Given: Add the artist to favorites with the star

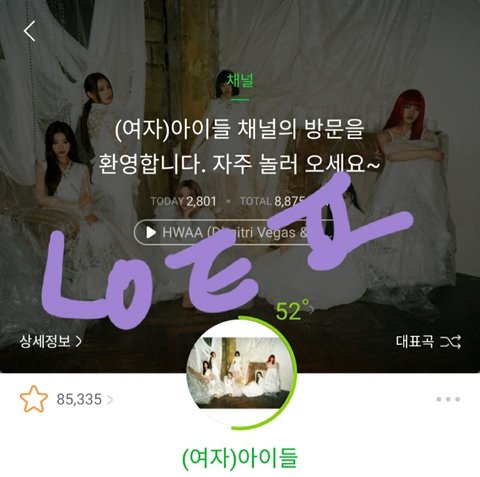Looking at the screenshot, I should (33, 399).
